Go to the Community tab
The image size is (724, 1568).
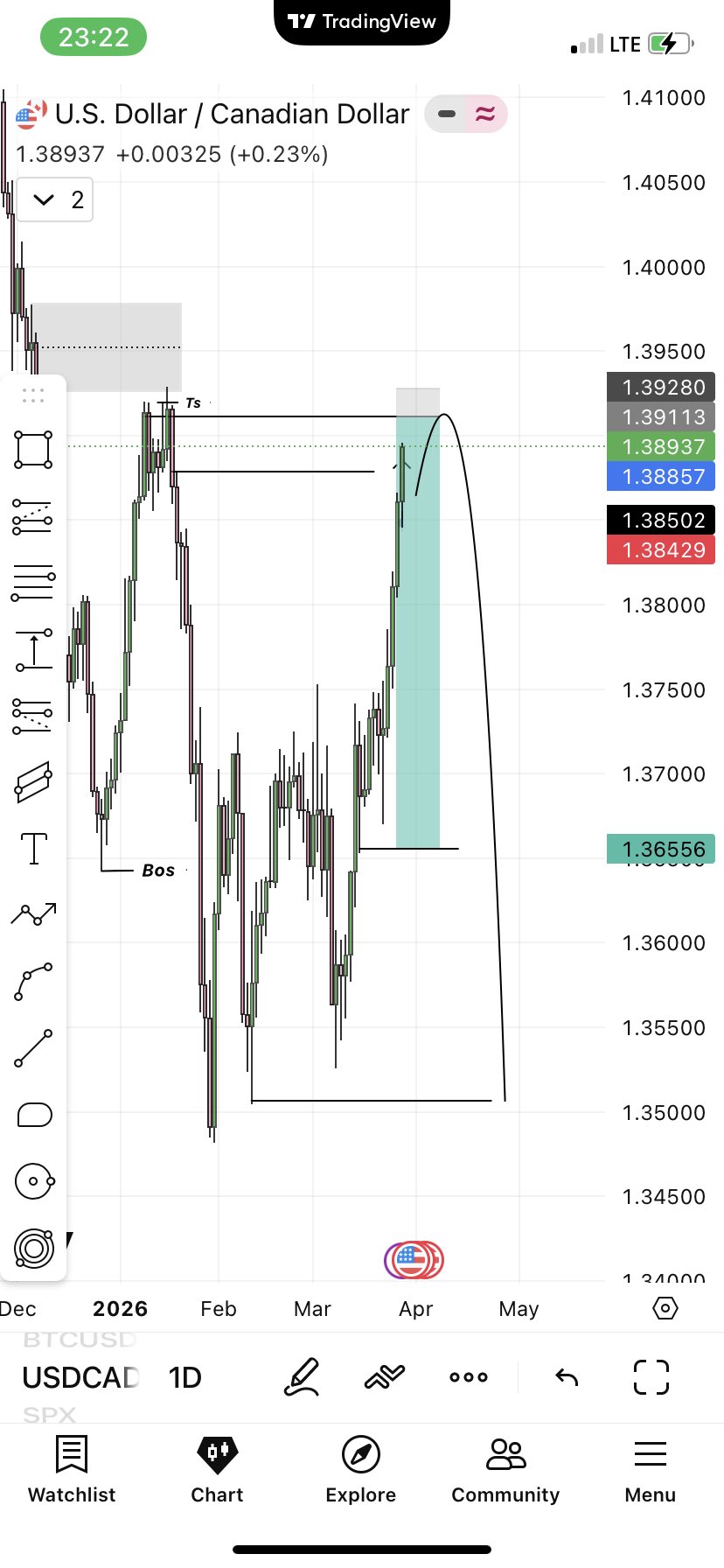point(505,1470)
